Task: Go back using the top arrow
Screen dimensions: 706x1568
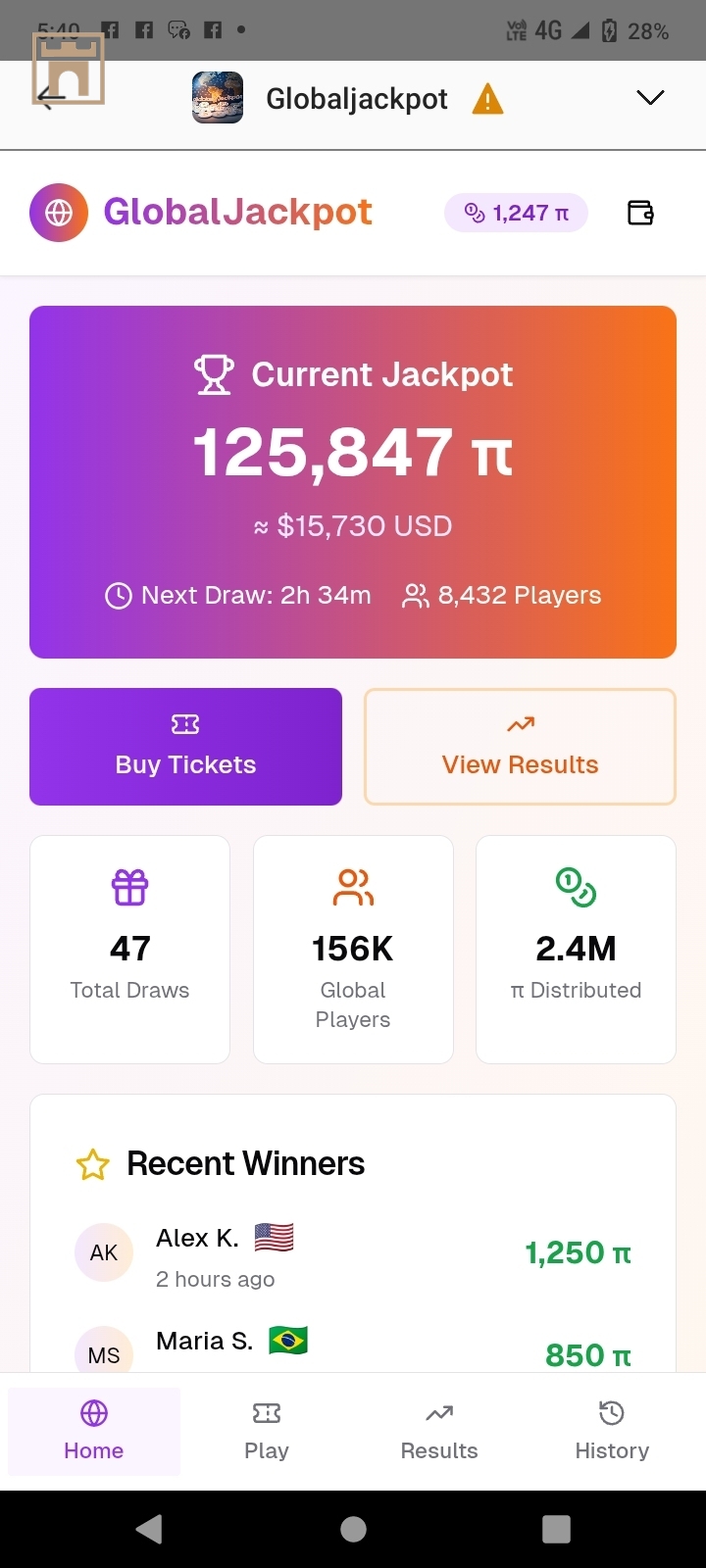Action: 51,96
